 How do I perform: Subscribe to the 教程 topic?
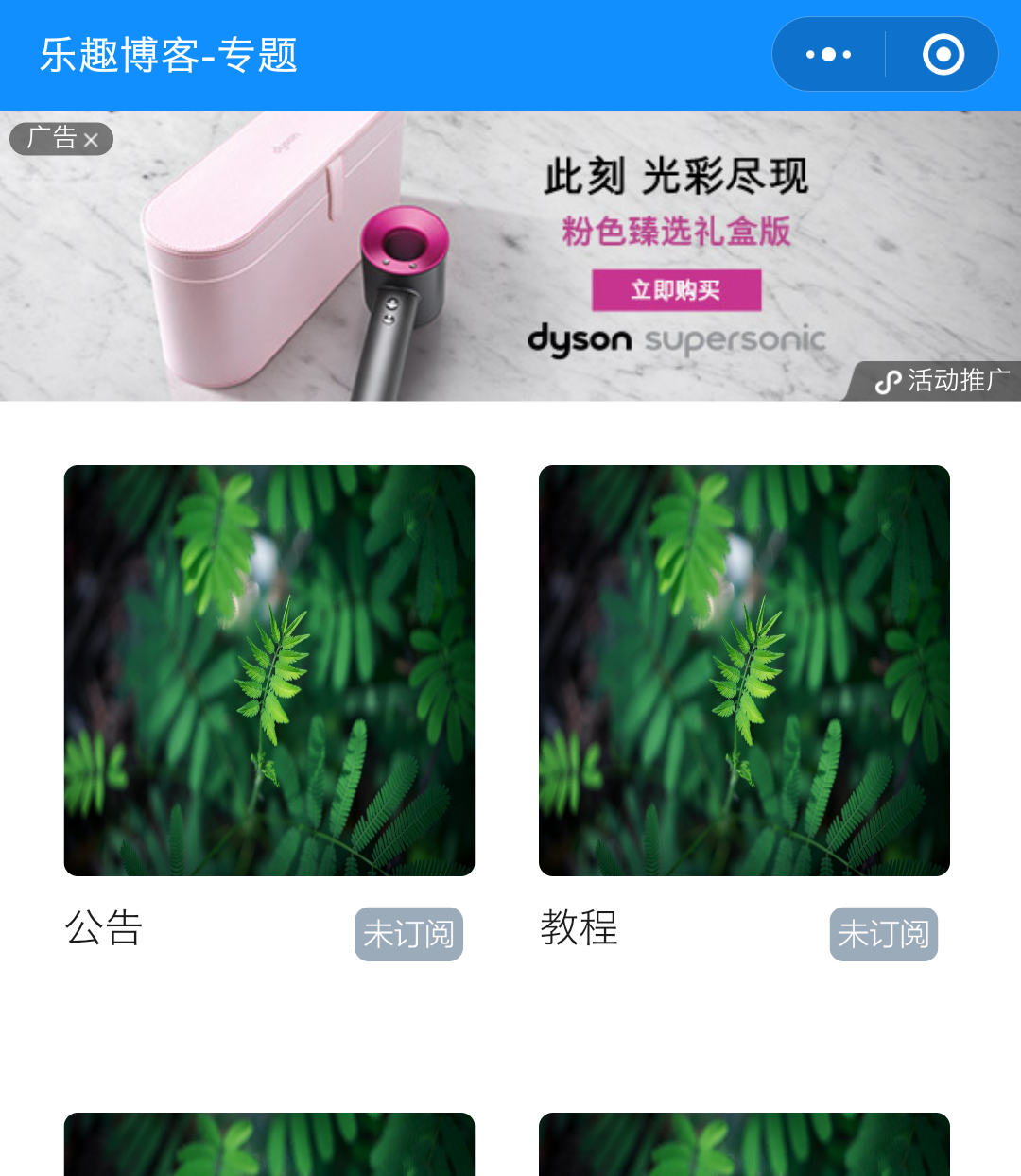point(883,934)
